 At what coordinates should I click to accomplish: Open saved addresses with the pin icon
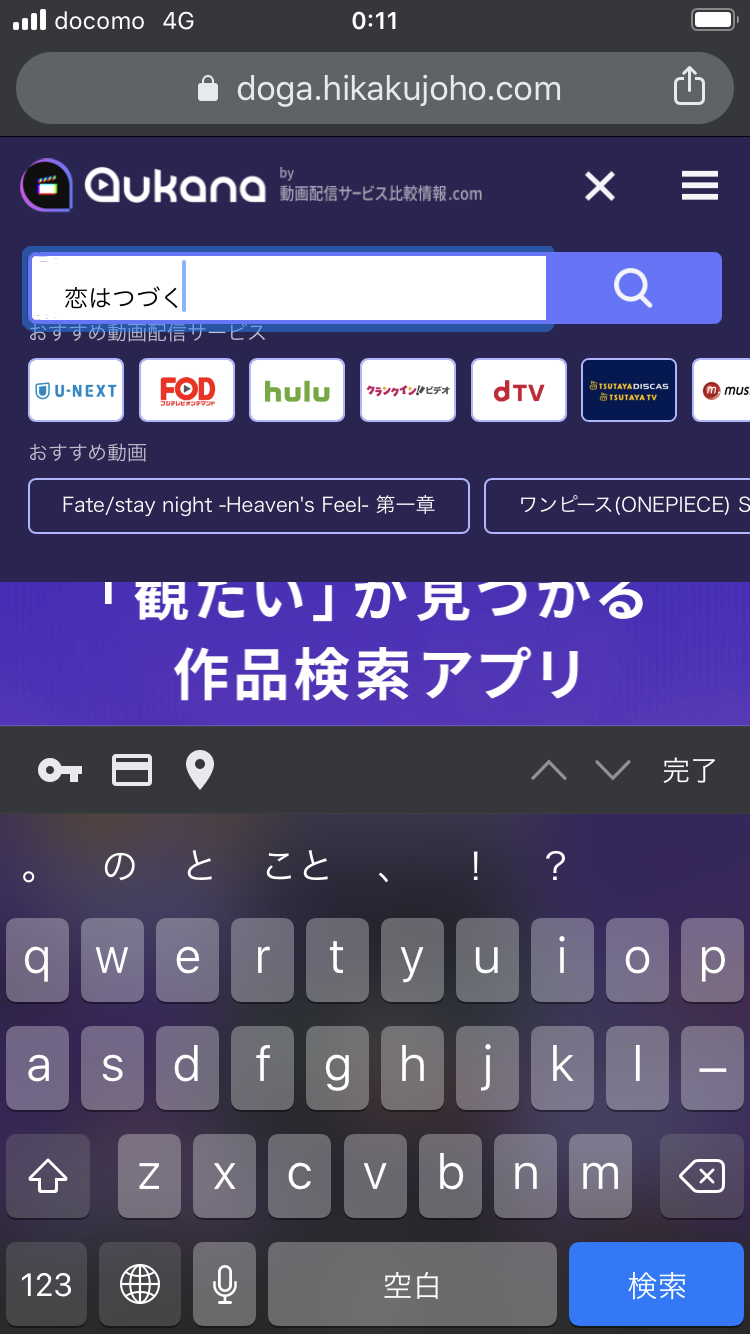coord(200,770)
